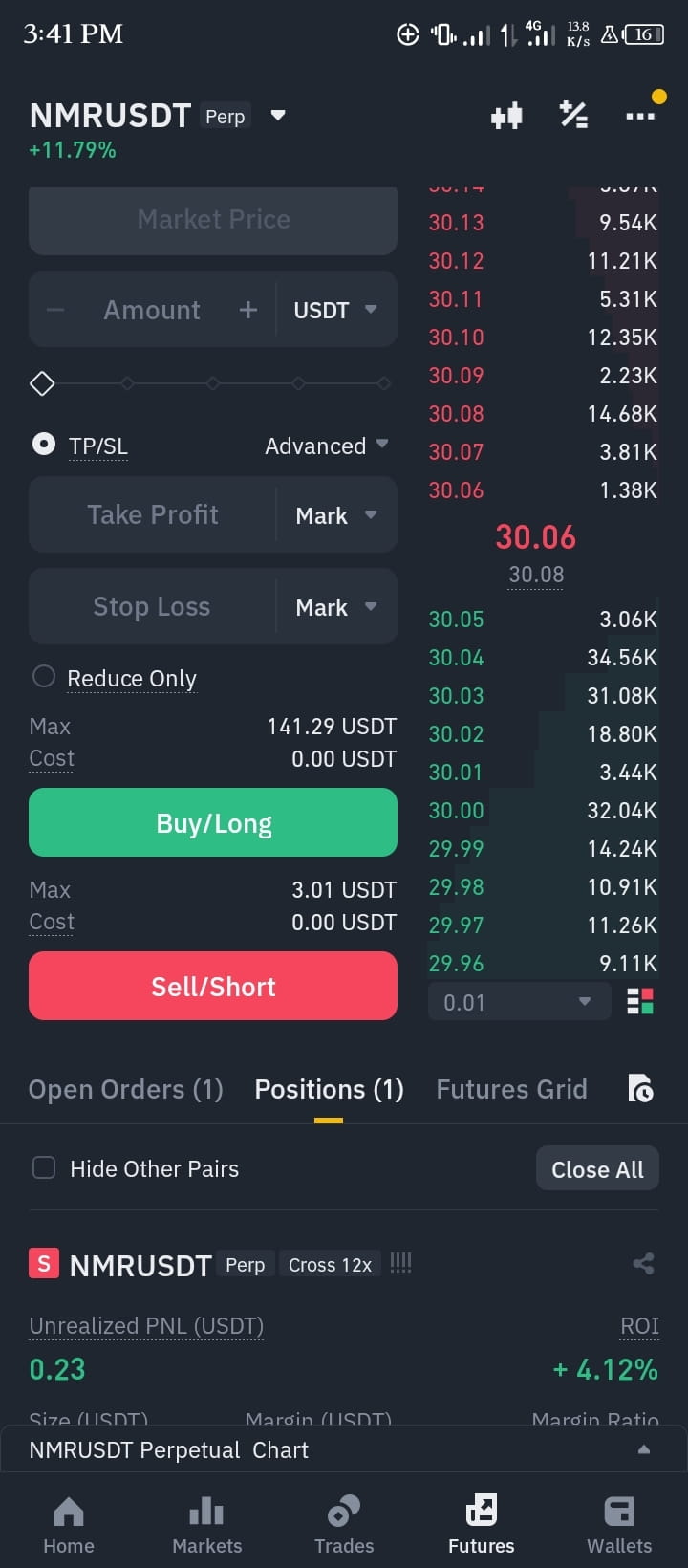Open the leverage adjustment sliders icon
Screen dimensions: 688x1568
573,115
